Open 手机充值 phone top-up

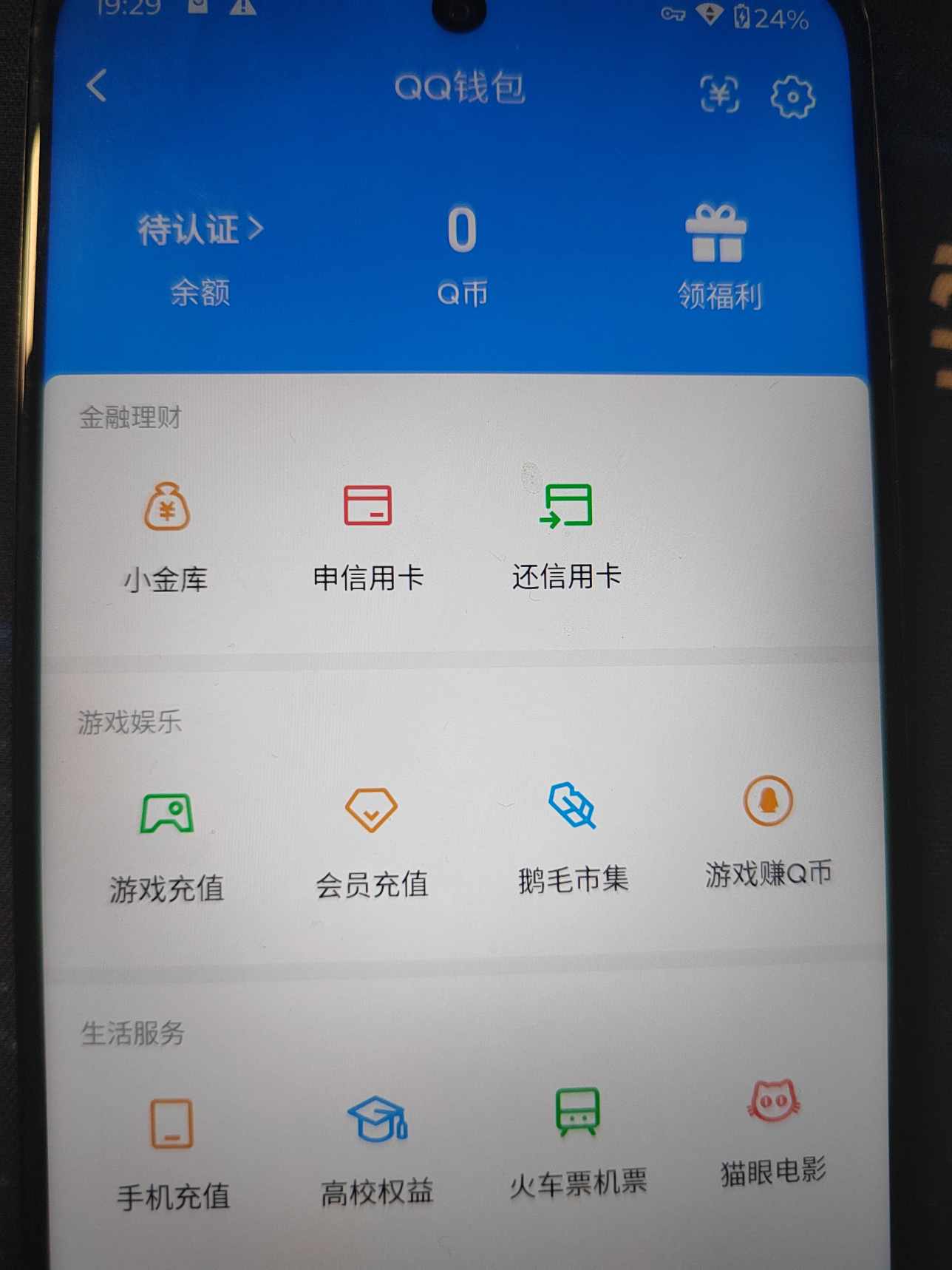click(172, 1153)
